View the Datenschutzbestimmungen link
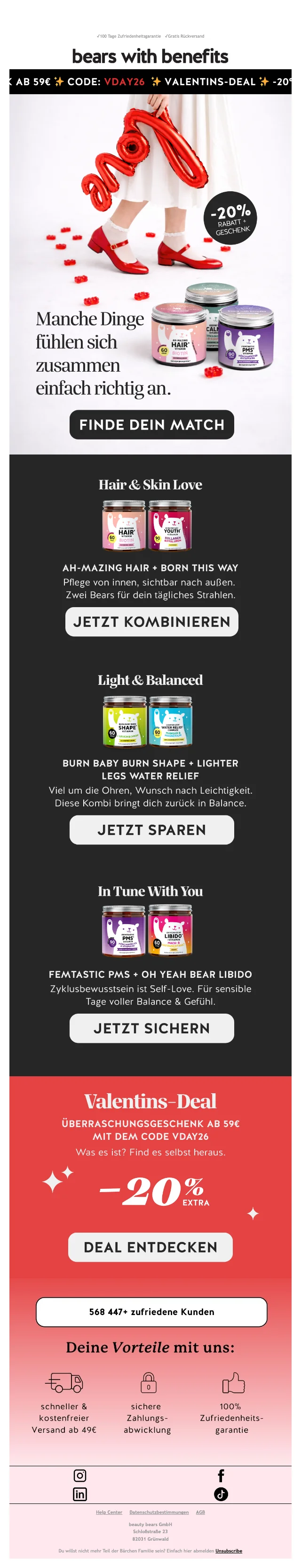This screenshot has width=301, height=1568. [x=158, y=1512]
